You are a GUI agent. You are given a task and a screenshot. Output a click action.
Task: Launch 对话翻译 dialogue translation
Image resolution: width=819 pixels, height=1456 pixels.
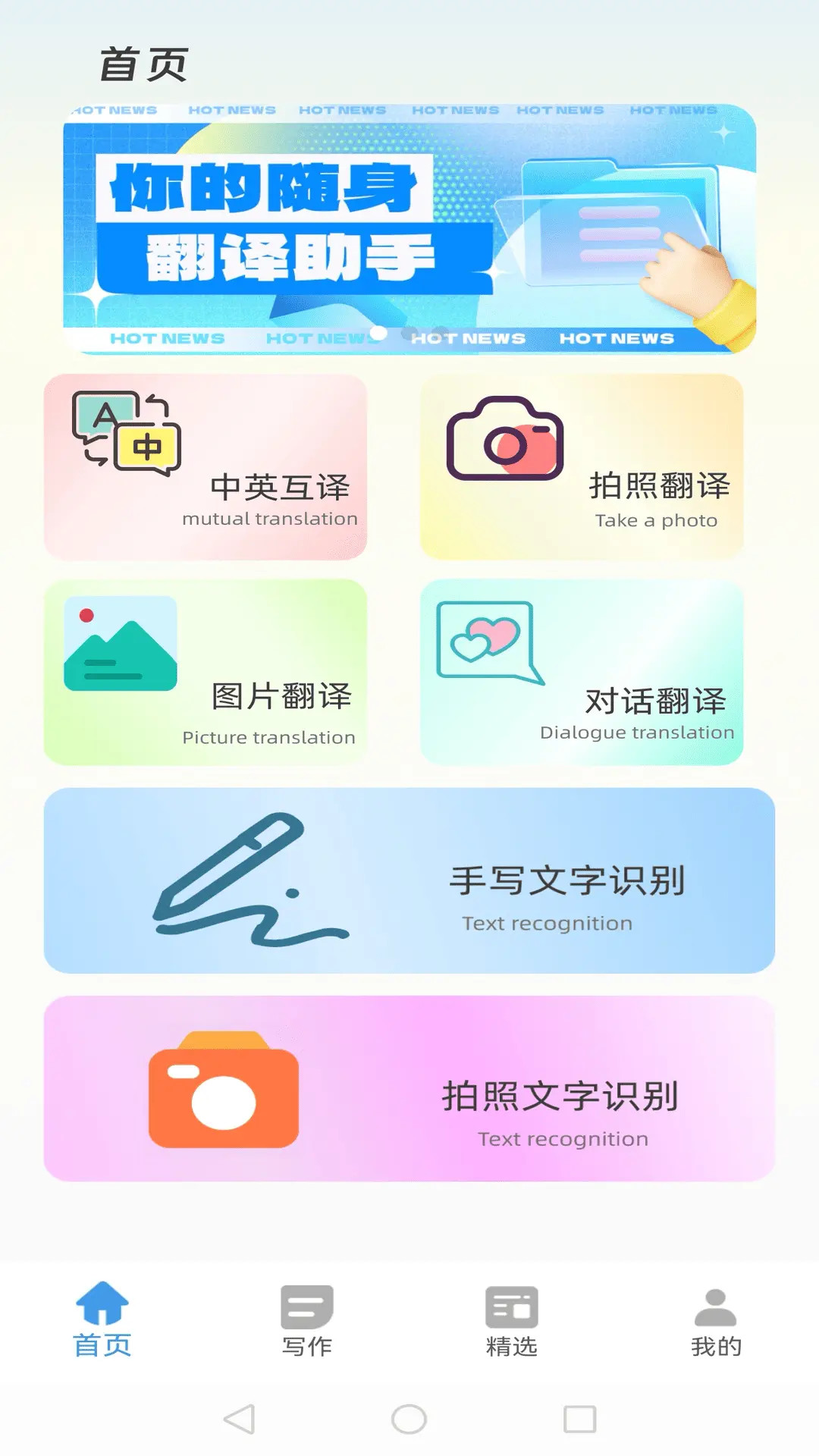coord(582,671)
